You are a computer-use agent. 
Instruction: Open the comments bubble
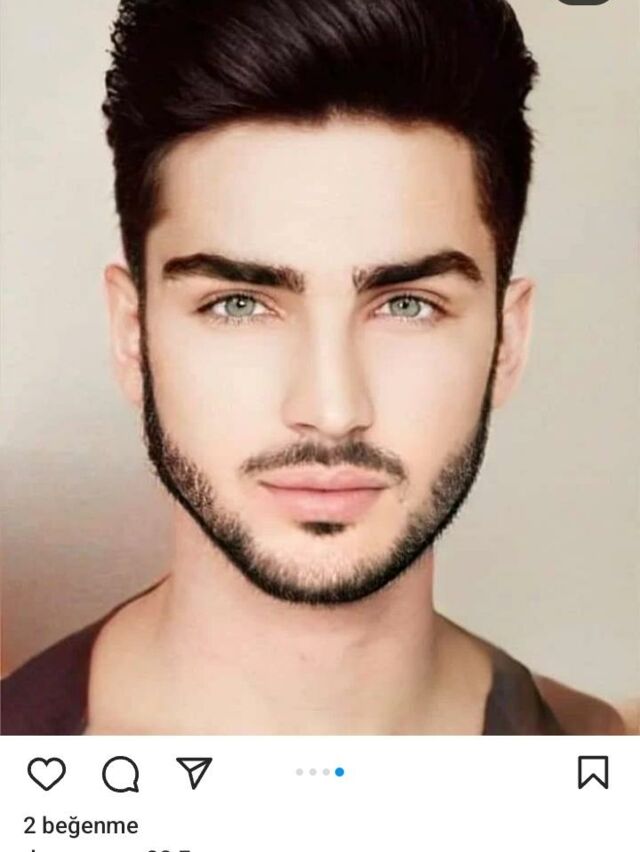pyautogui.click(x=121, y=774)
